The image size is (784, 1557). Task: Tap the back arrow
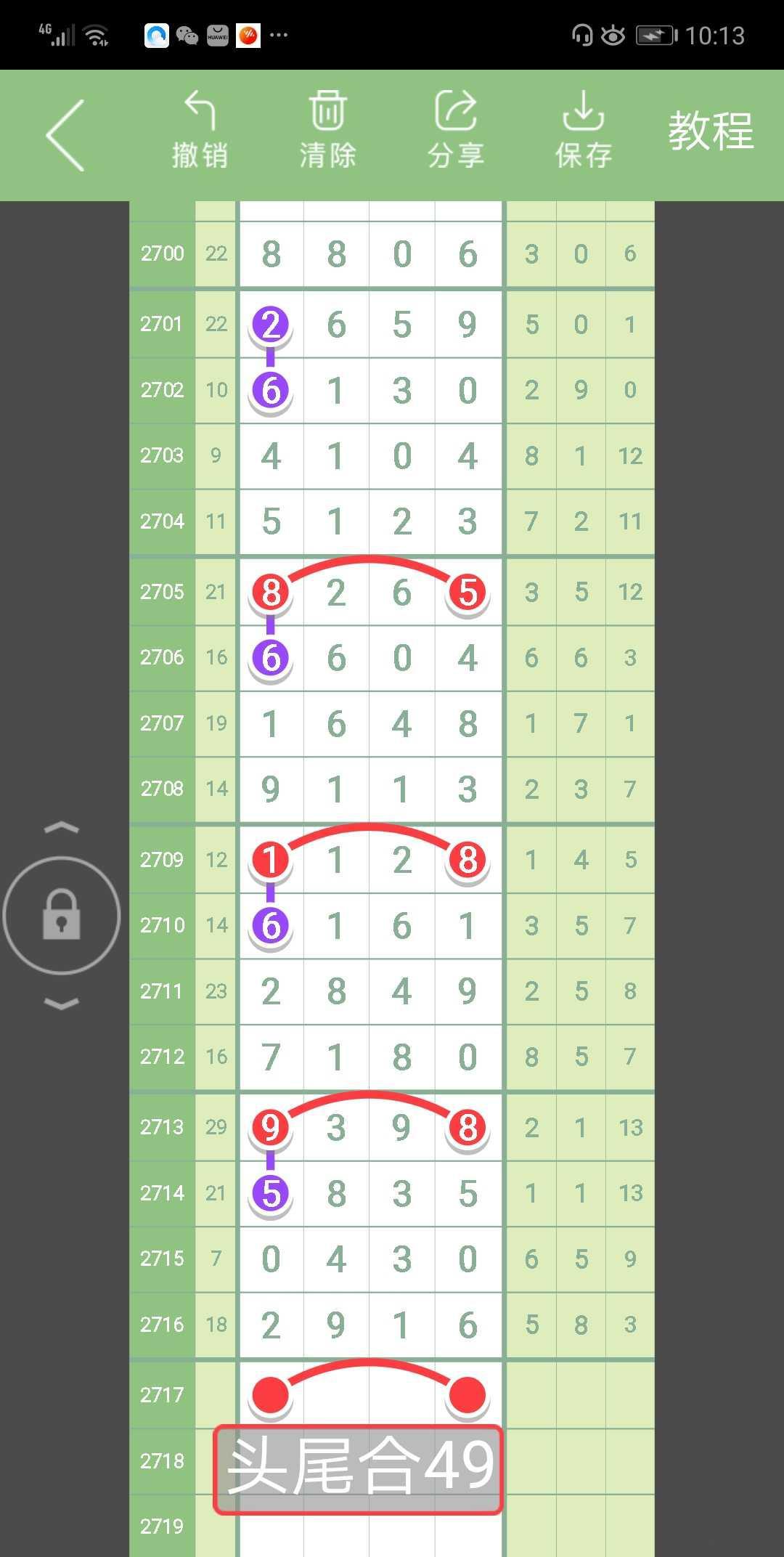point(65,135)
